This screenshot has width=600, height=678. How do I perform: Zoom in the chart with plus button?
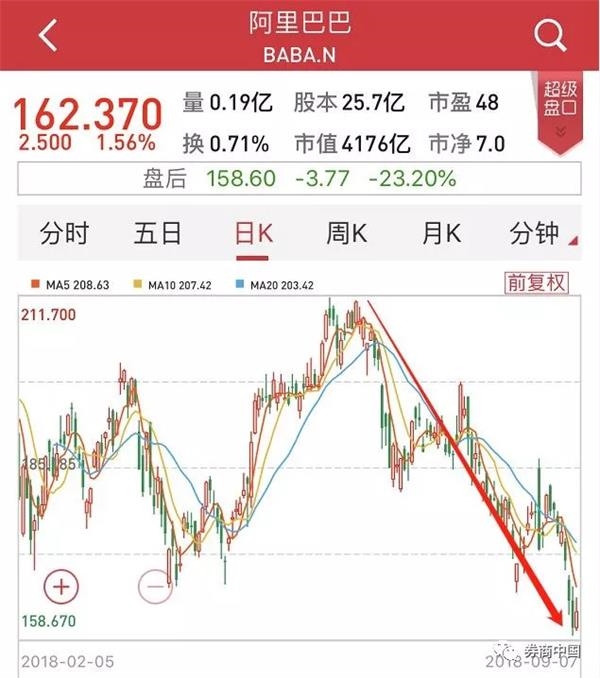[x=59, y=586]
